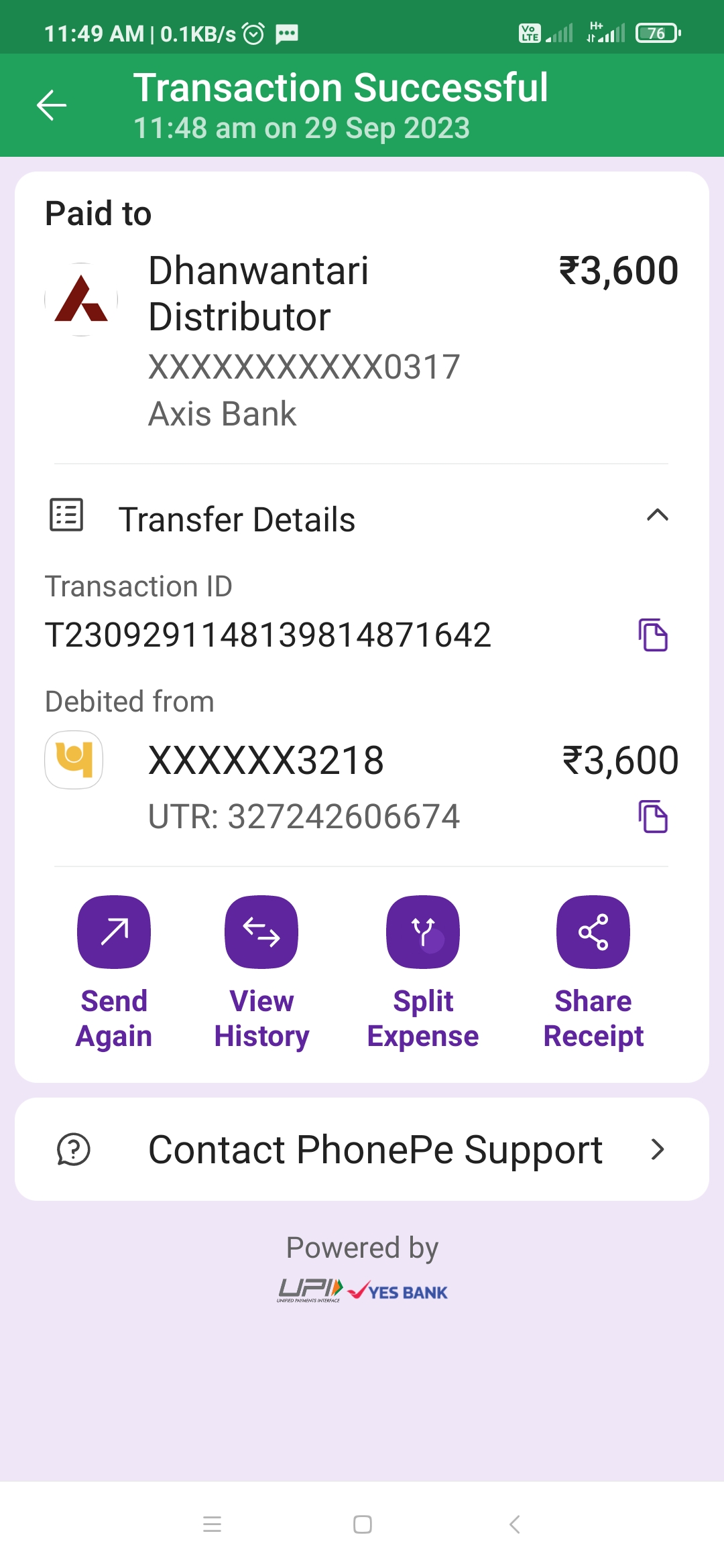Open View History

click(x=261, y=973)
